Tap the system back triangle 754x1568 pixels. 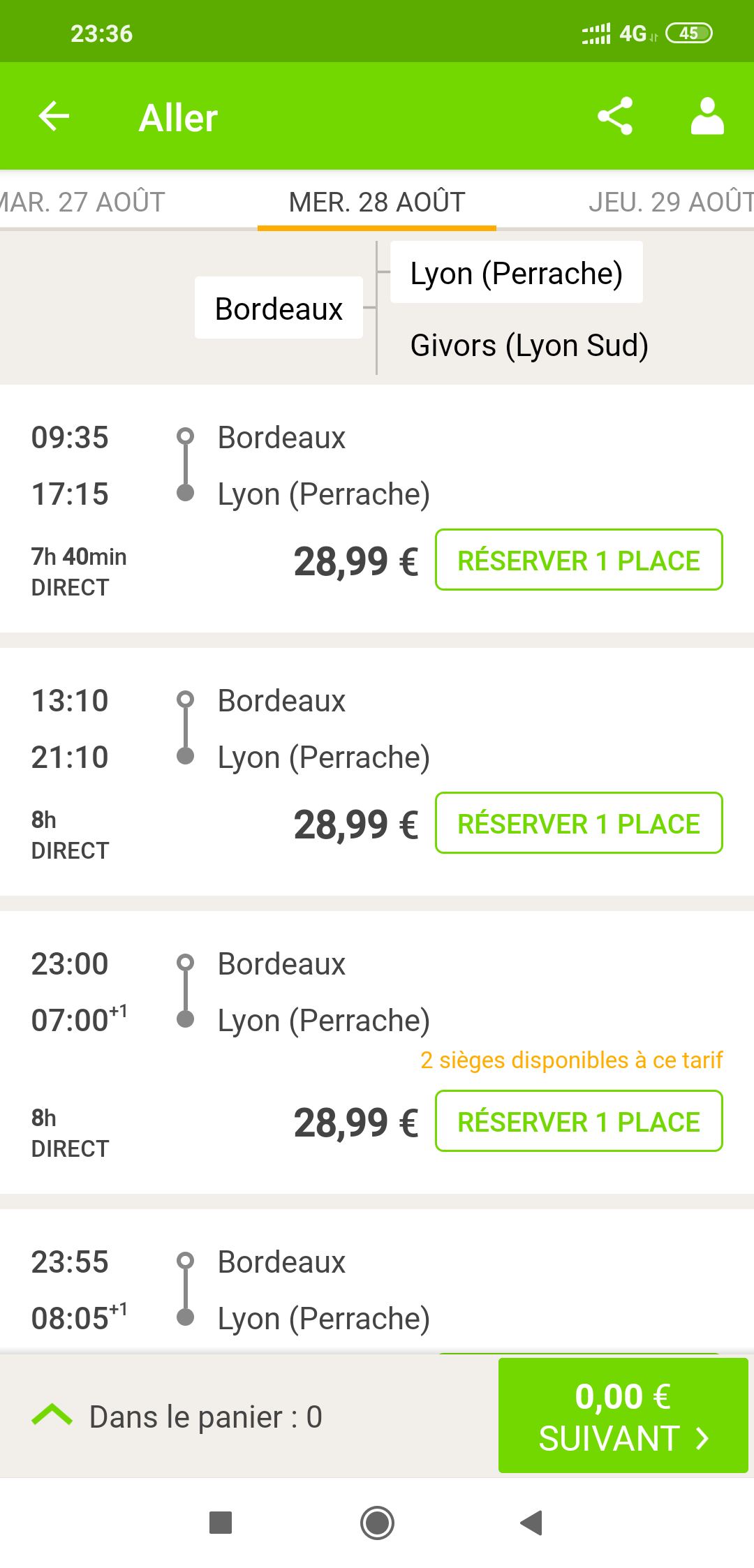tap(532, 1523)
